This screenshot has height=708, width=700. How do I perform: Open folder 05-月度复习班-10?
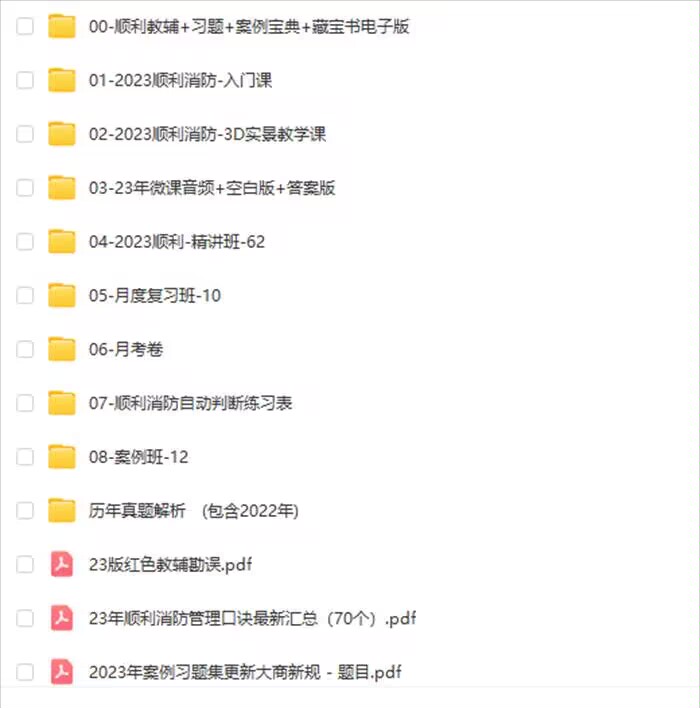coord(155,296)
